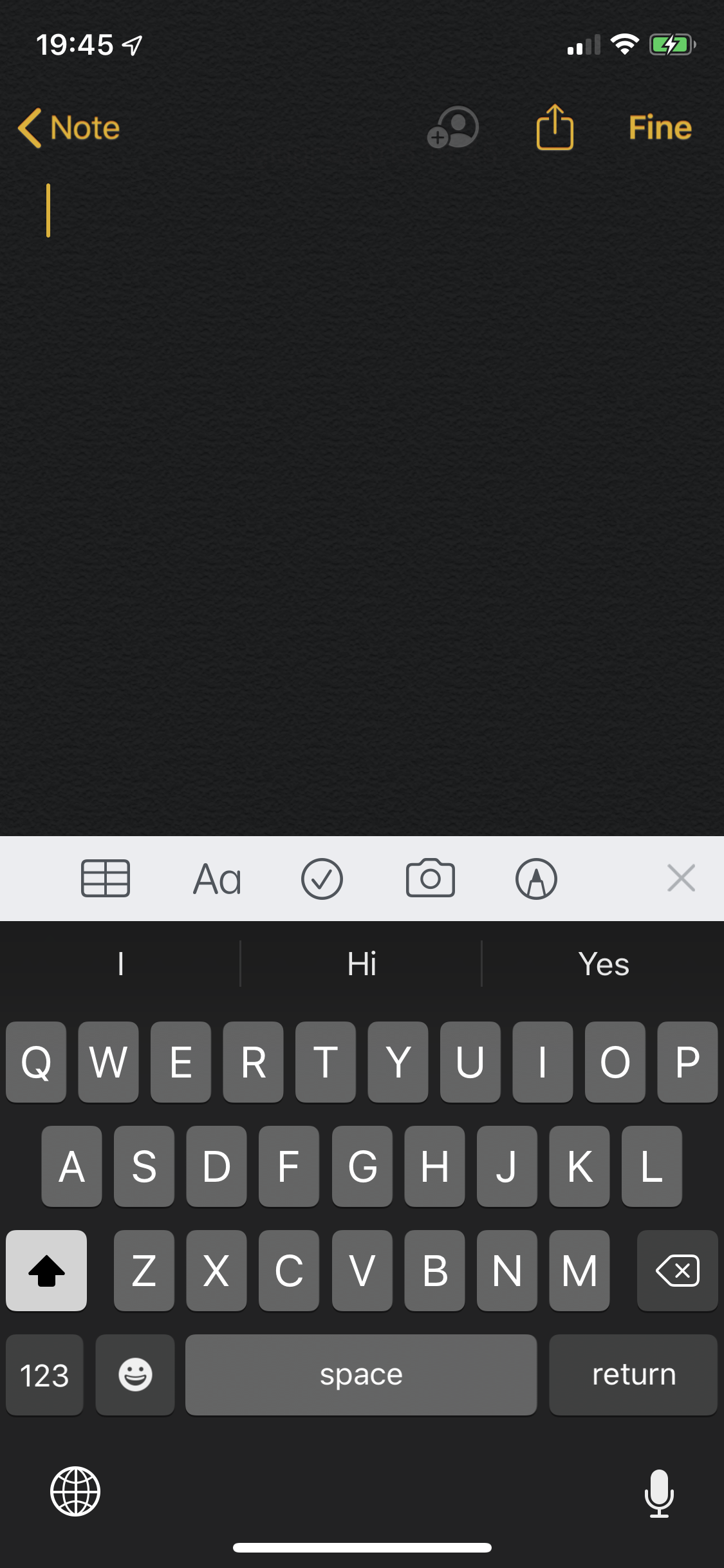Open the Aa text formatting options
The width and height of the screenshot is (724, 1568).
tap(218, 879)
